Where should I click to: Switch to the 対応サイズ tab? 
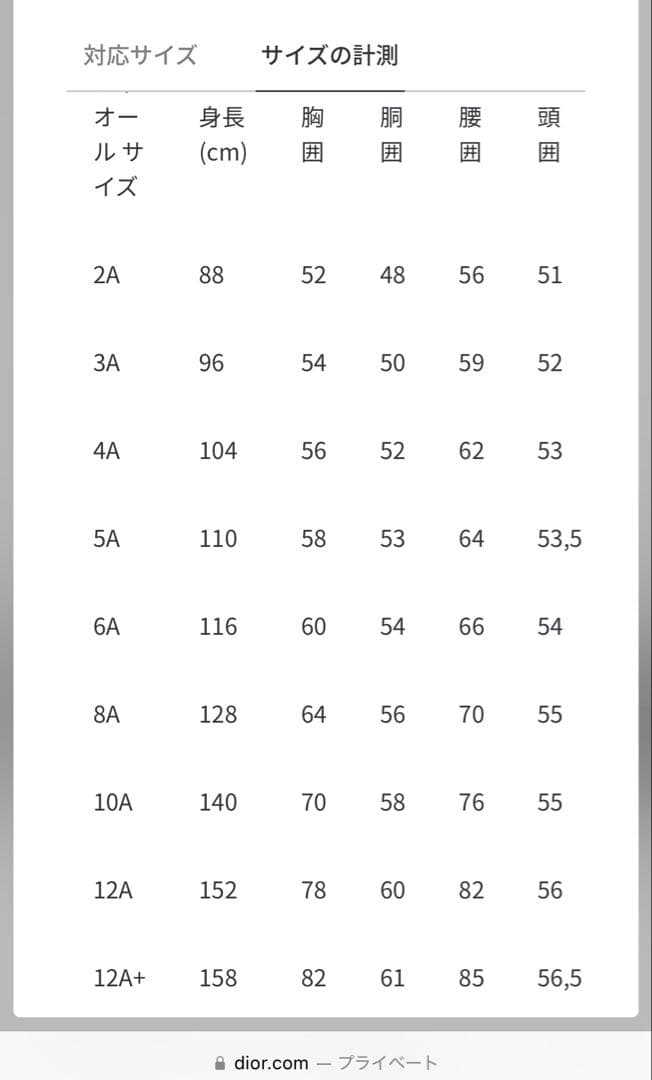tap(140, 56)
